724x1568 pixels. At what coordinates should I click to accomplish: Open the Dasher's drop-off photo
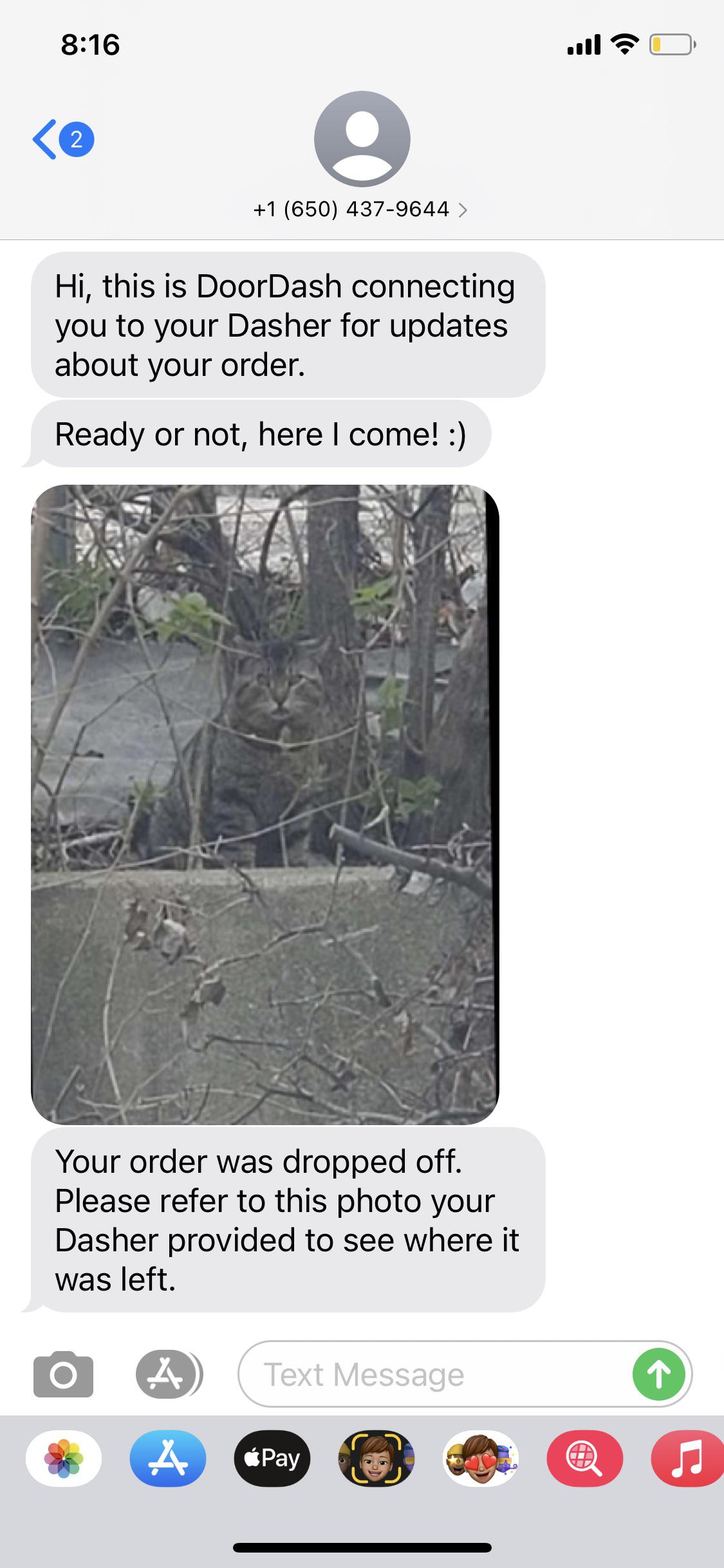(x=265, y=804)
